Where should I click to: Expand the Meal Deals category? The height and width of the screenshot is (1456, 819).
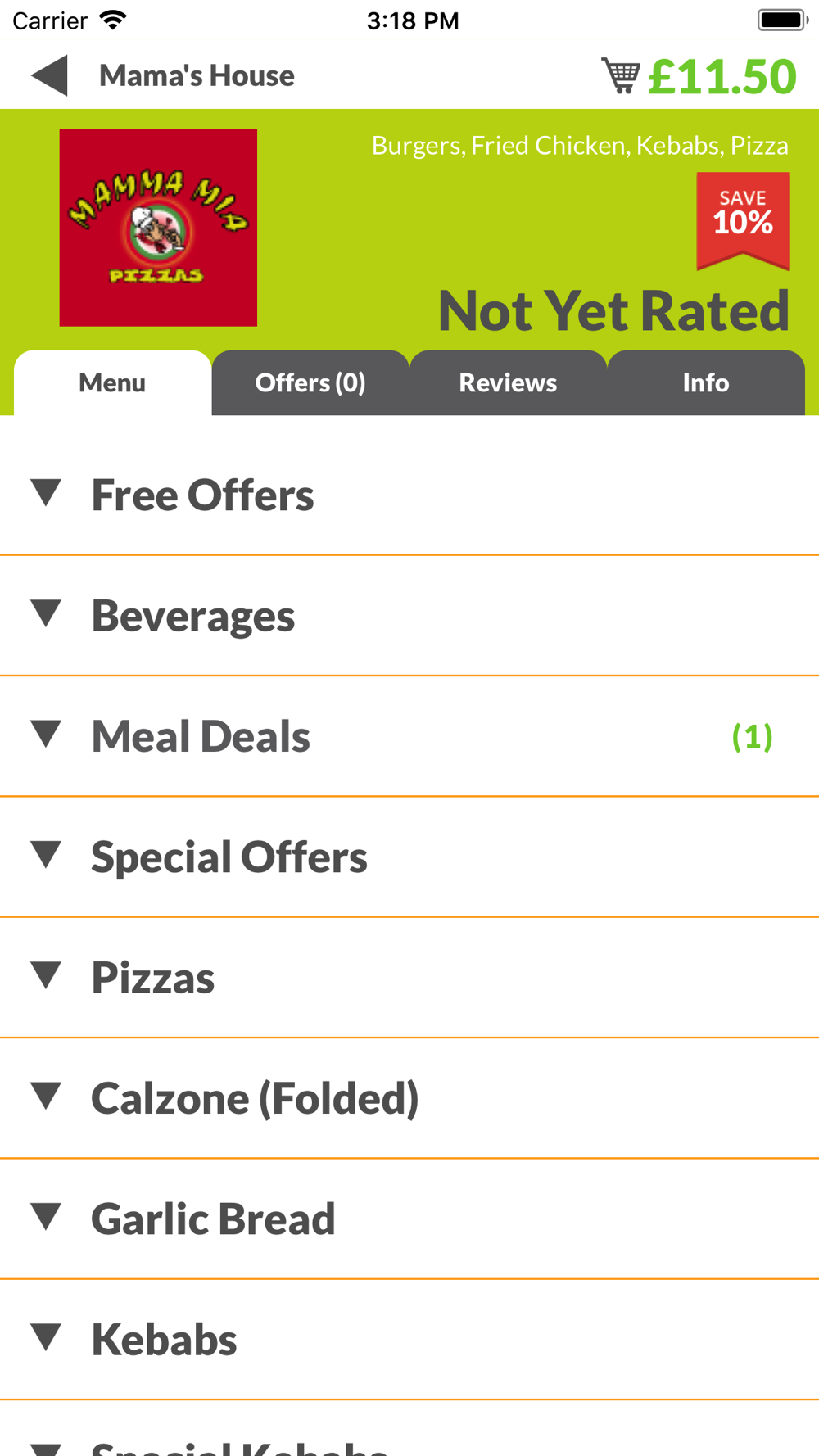[409, 736]
